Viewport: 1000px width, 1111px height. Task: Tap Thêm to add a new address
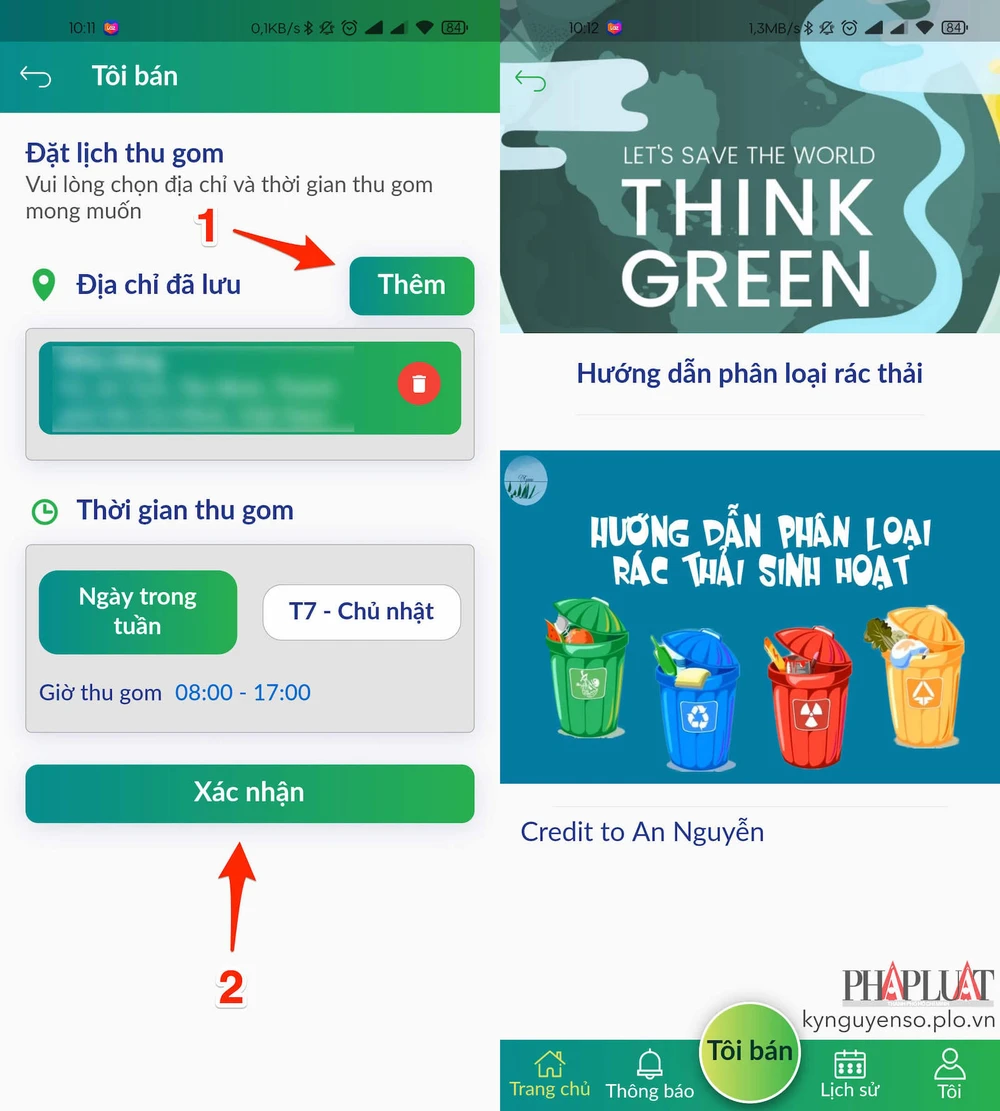point(411,285)
